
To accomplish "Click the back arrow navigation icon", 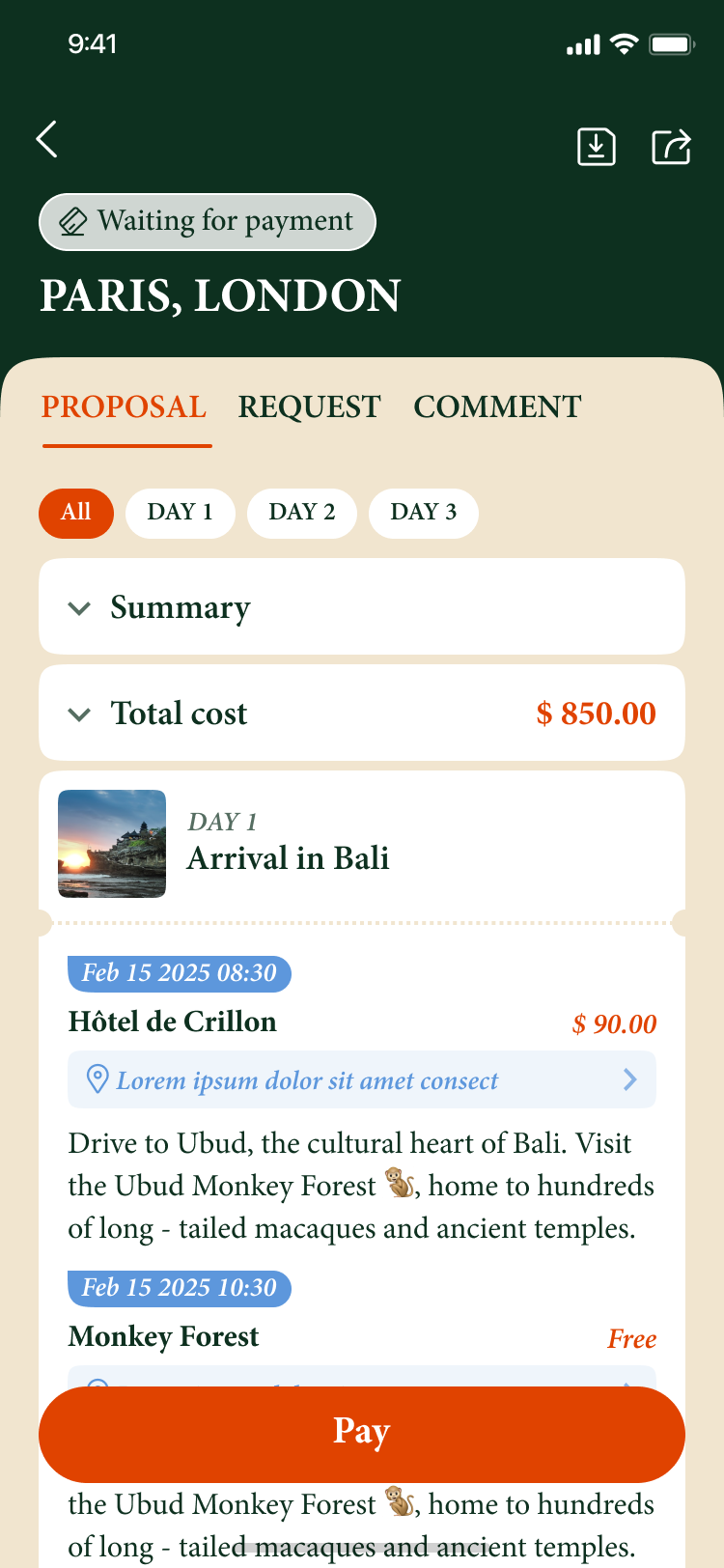I will [46, 139].
